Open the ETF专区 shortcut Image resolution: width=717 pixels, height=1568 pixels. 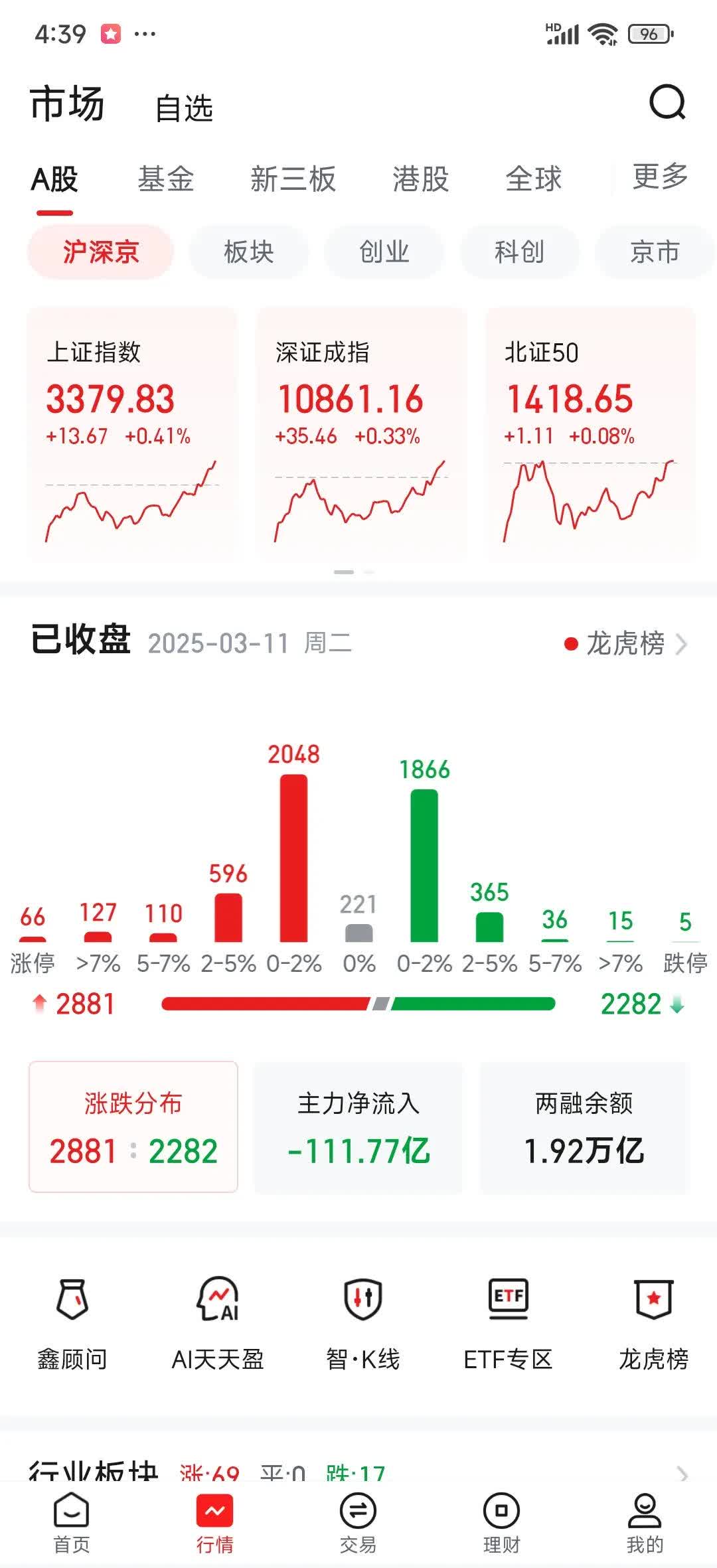point(508,1322)
